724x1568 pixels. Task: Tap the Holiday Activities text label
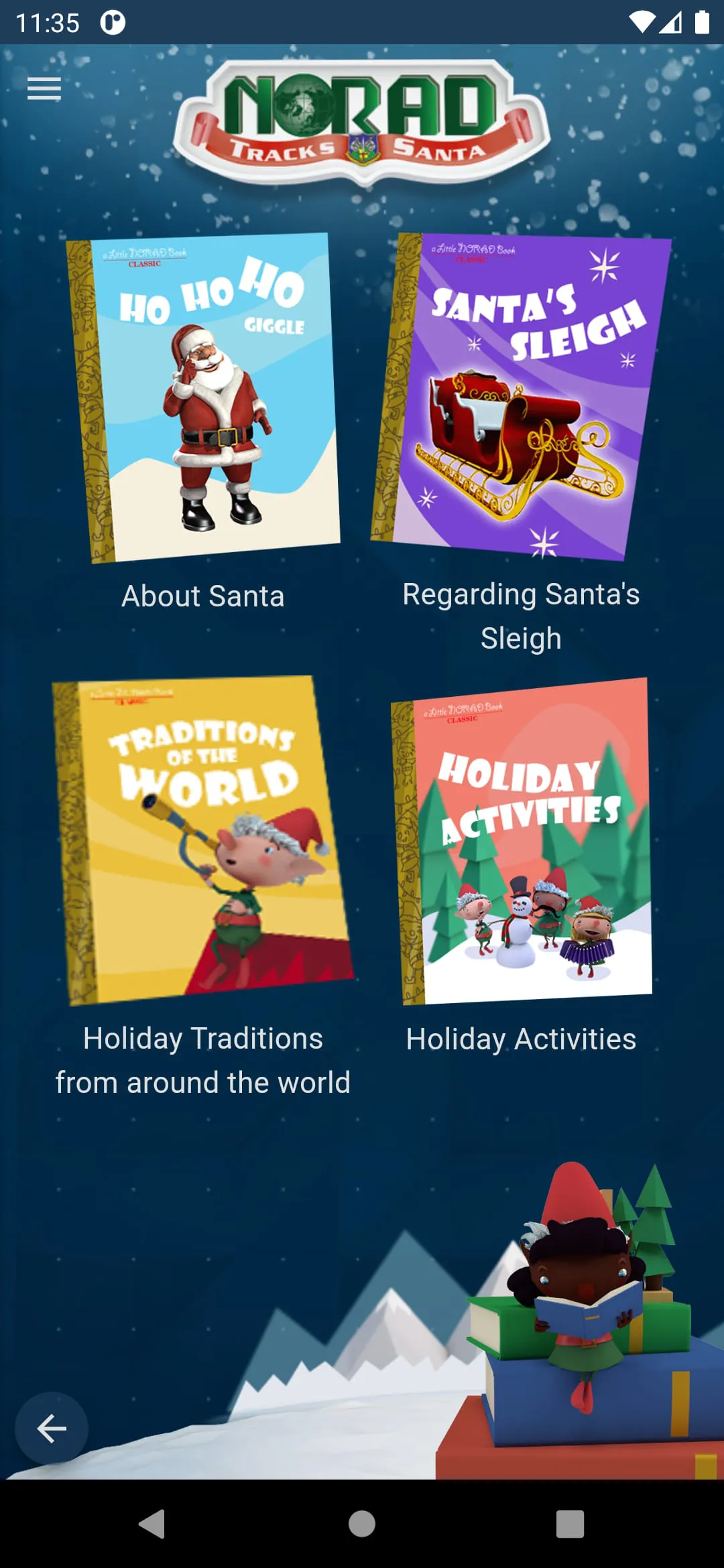click(x=520, y=1039)
